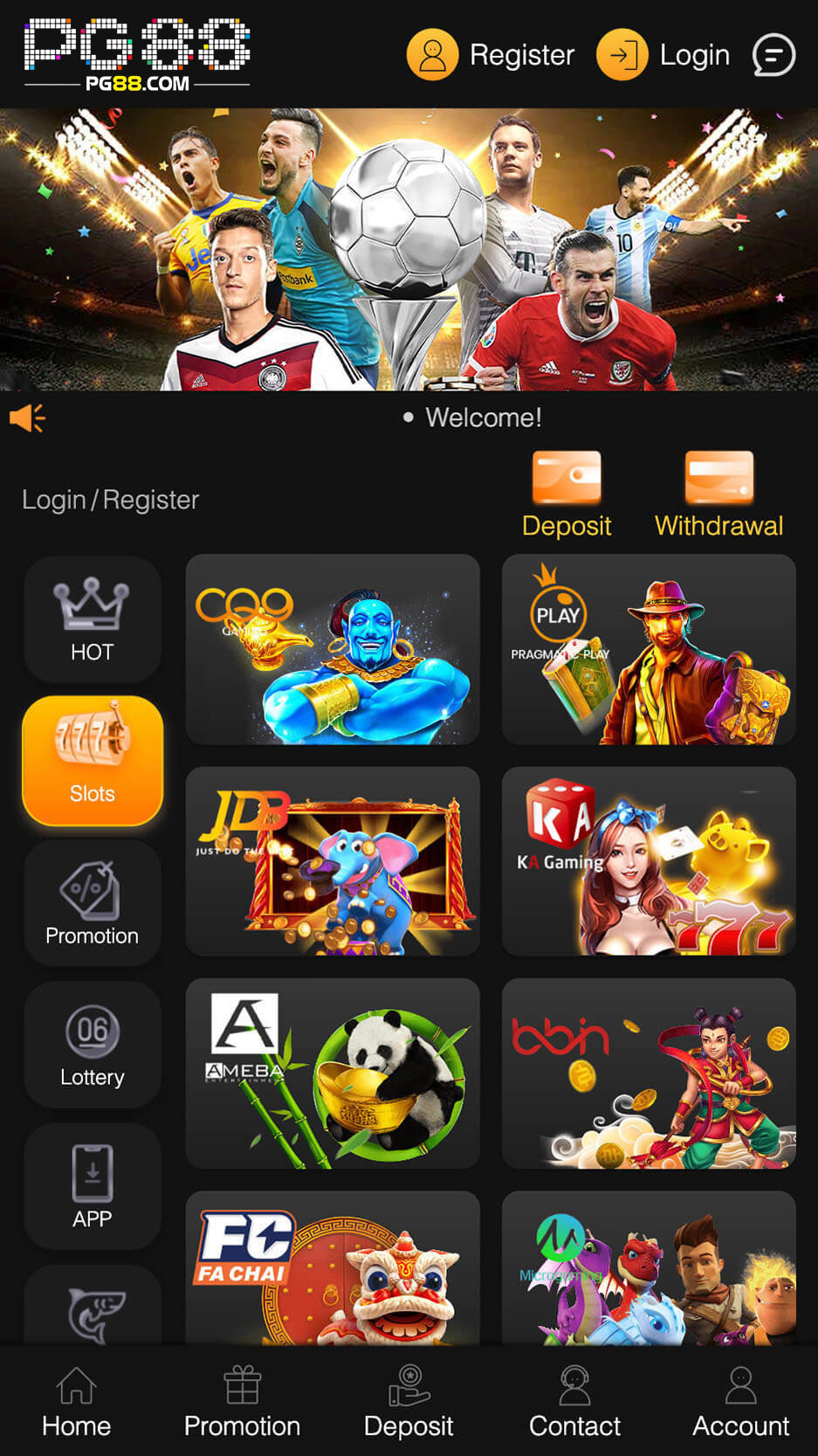Open the JDB slots tile

pos(333,861)
